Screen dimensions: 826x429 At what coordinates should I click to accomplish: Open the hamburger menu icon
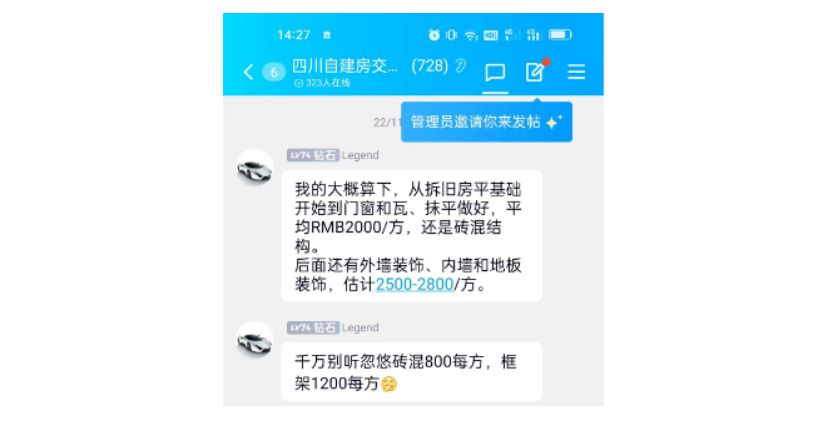pos(576,72)
